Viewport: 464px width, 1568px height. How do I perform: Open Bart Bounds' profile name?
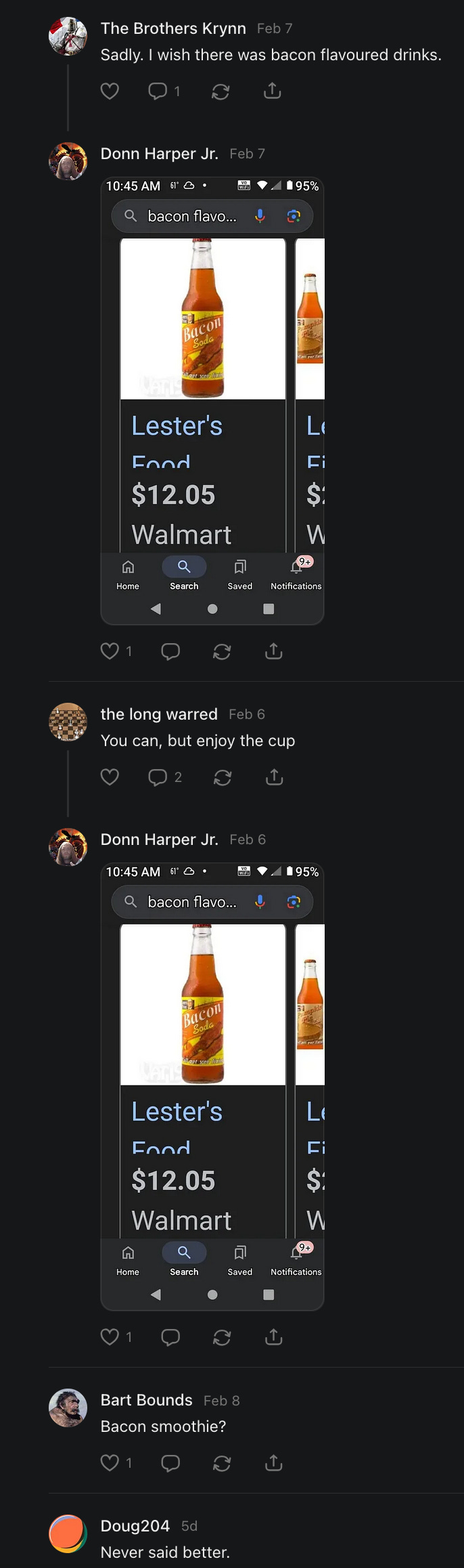pyautogui.click(x=146, y=1400)
